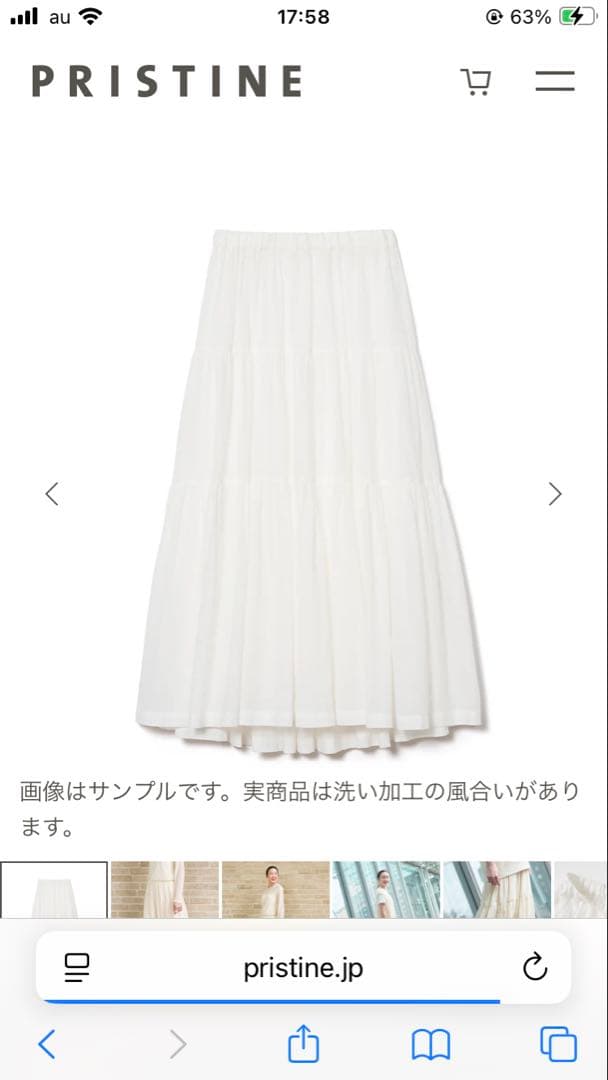Select the white skirt thumbnail
Image resolution: width=608 pixels, height=1080 pixels.
point(54,890)
